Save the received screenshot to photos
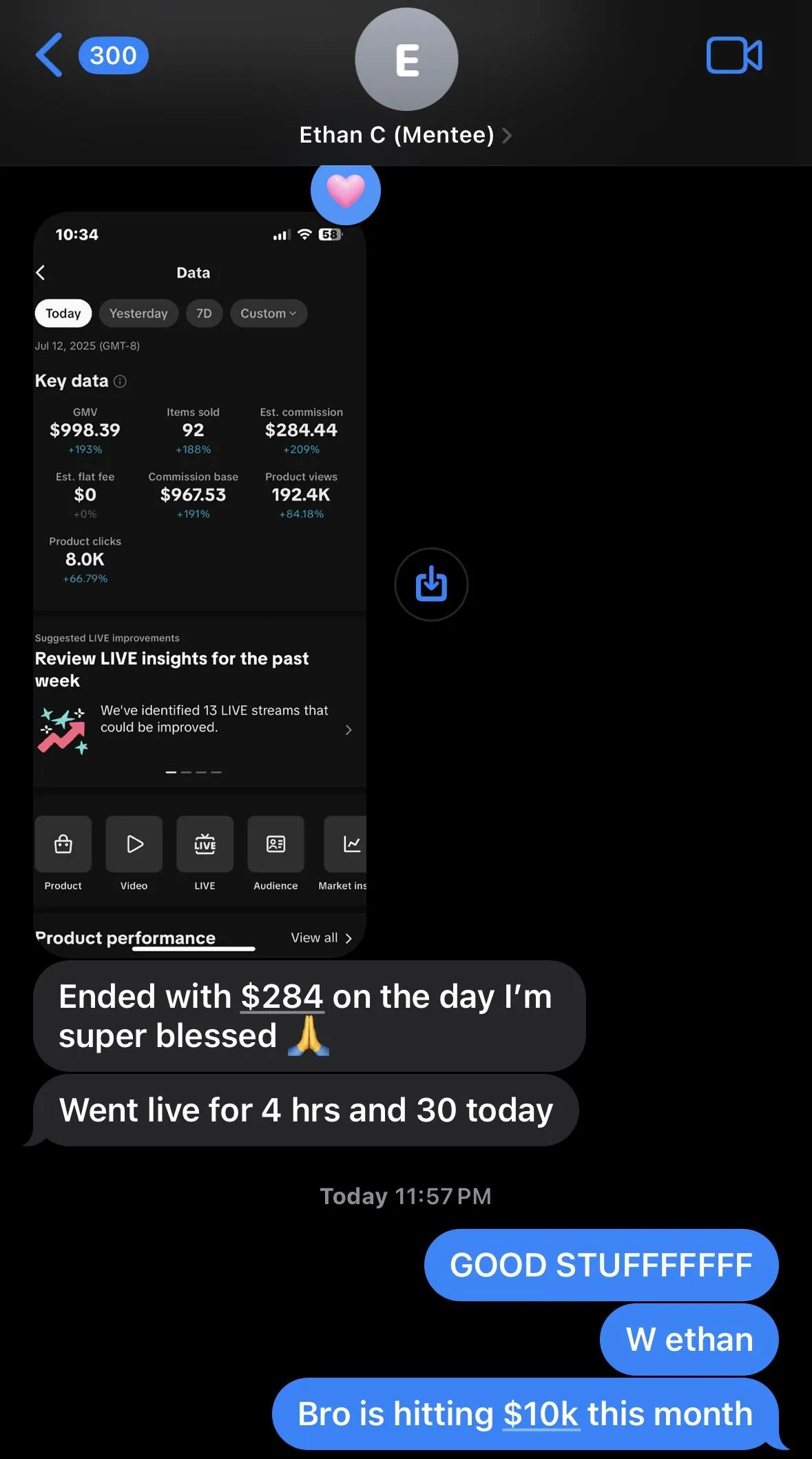Image resolution: width=812 pixels, height=1459 pixels. (x=431, y=584)
